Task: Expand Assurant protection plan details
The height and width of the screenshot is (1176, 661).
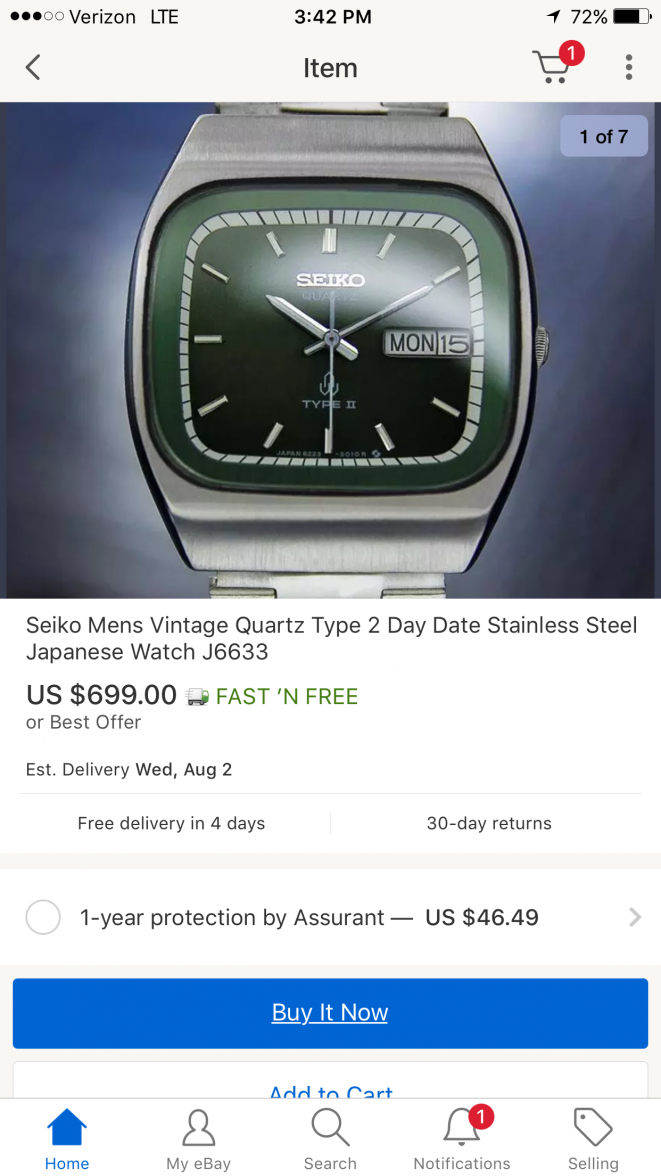Action: 634,917
